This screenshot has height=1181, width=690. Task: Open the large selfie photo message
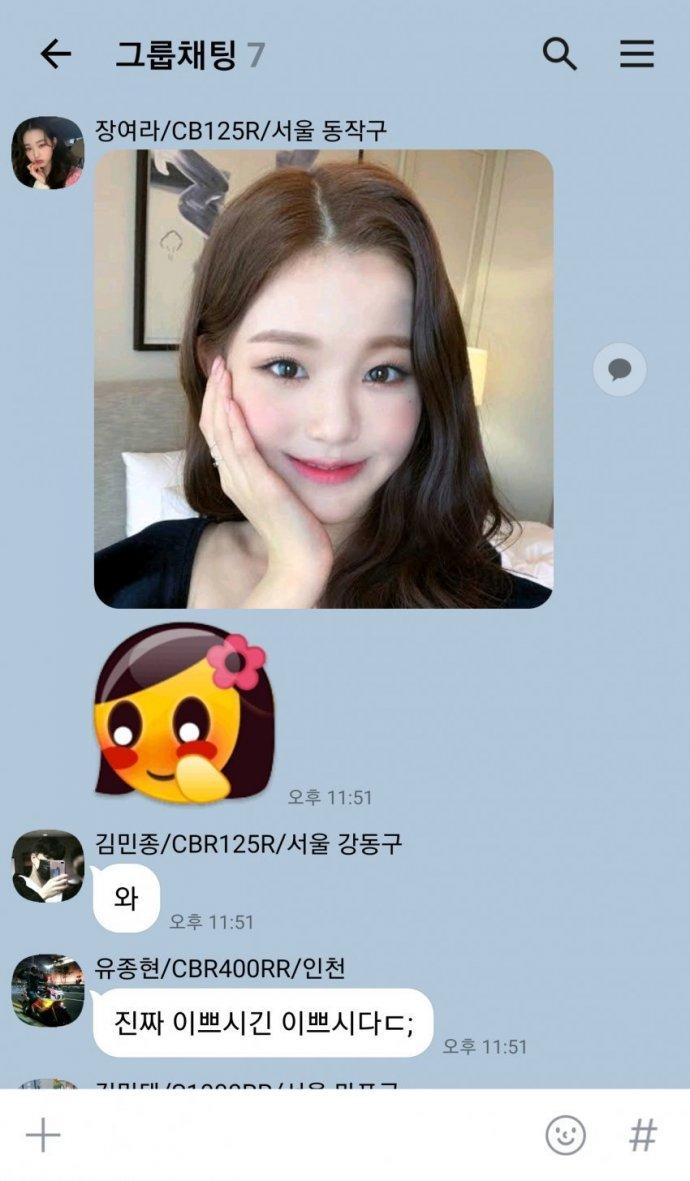pyautogui.click(x=323, y=379)
